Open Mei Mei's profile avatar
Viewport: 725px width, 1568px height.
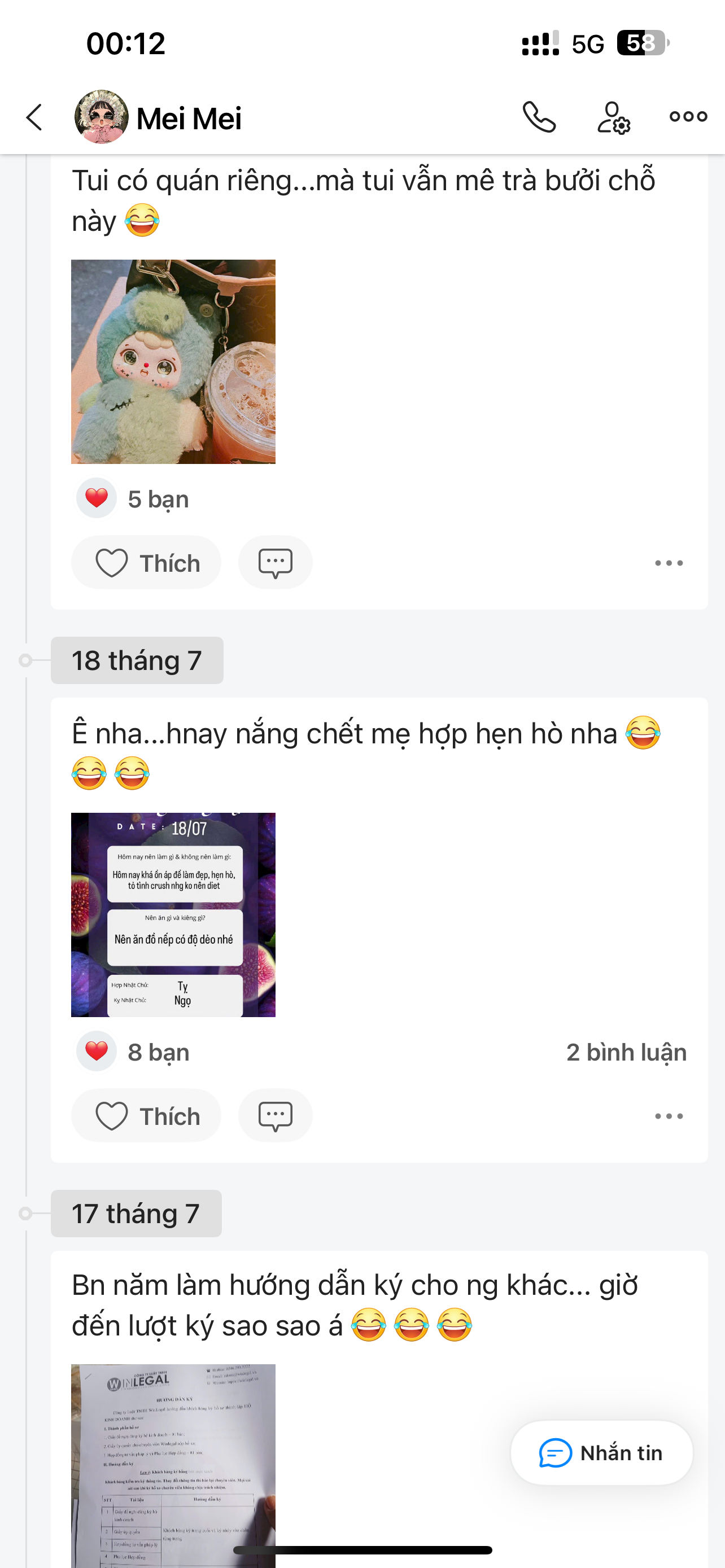[101, 117]
